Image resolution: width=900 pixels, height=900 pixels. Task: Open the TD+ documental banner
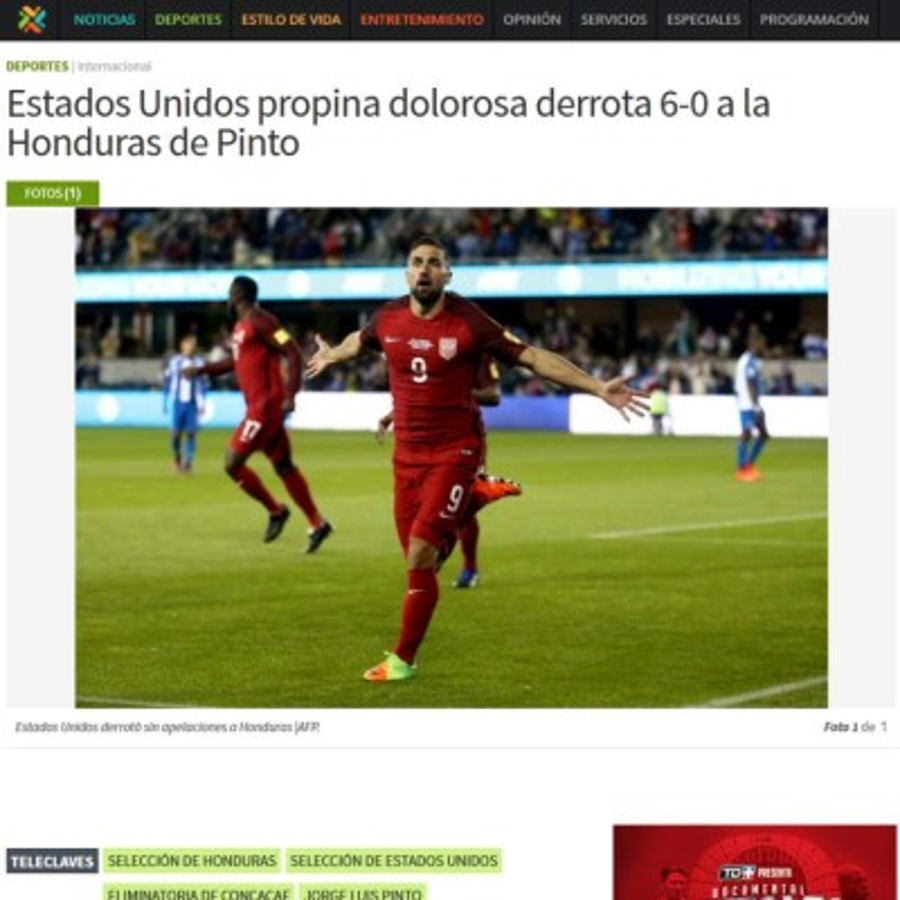coord(754,863)
